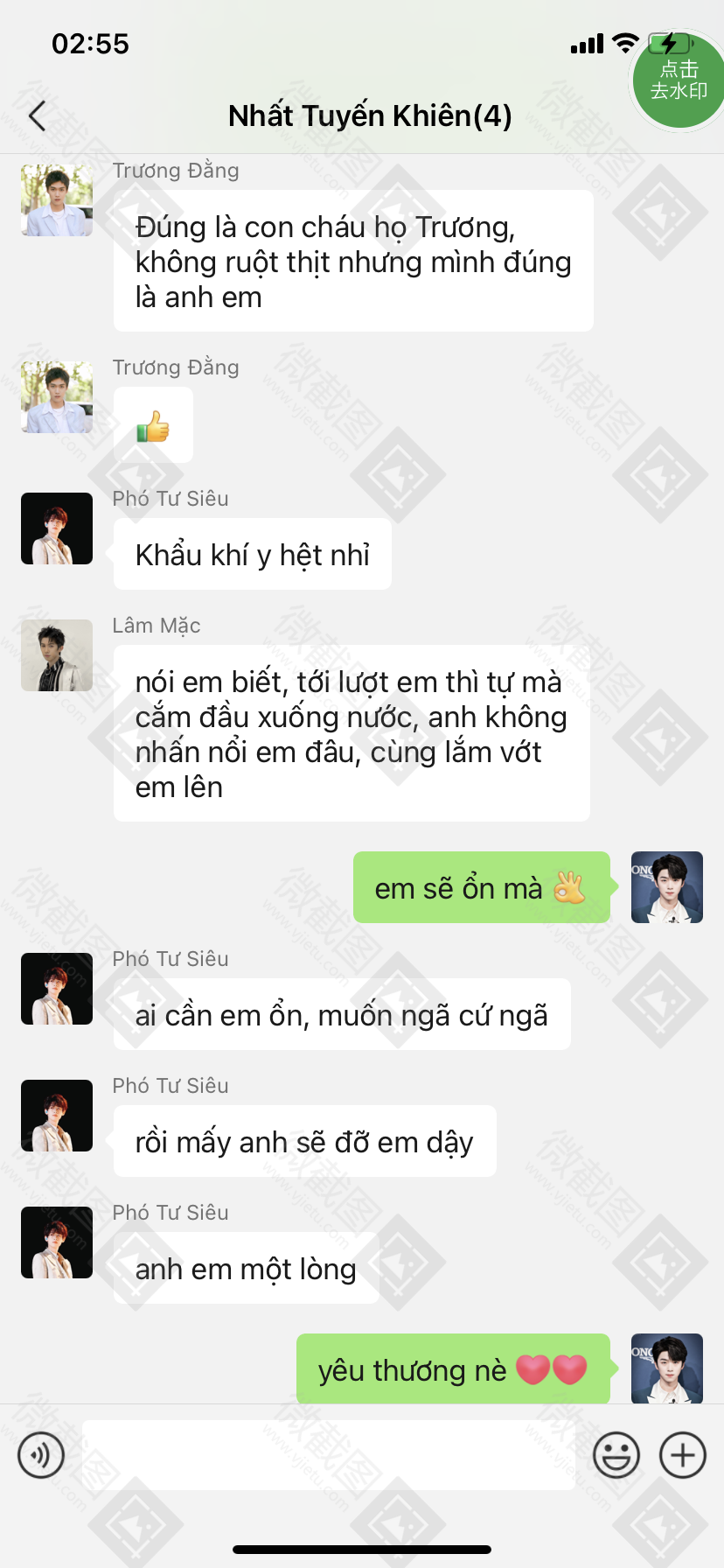Go back from the Nhất Tuyến Khiên chat
The width and height of the screenshot is (724, 1568).
click(37, 115)
